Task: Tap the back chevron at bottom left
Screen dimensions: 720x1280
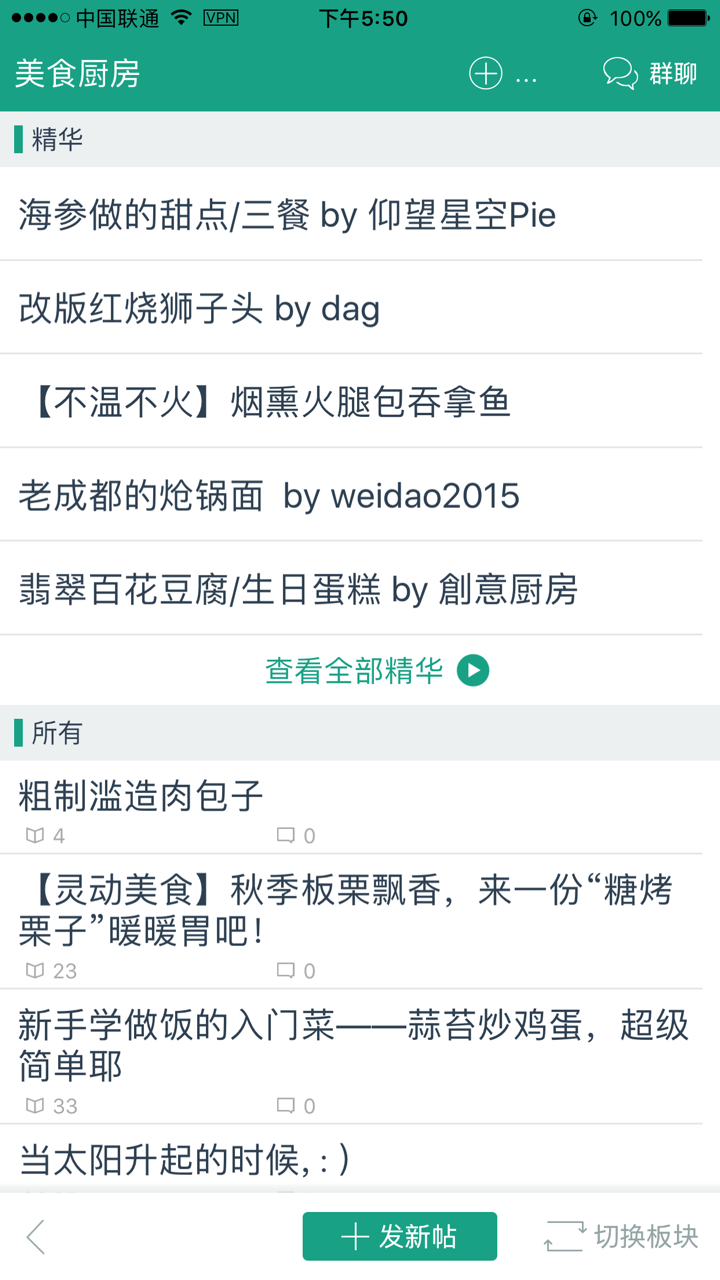Action: 34,1236
